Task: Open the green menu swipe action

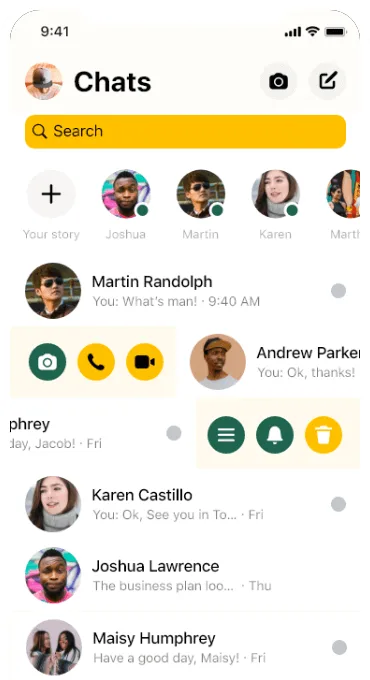Action: coord(226,435)
